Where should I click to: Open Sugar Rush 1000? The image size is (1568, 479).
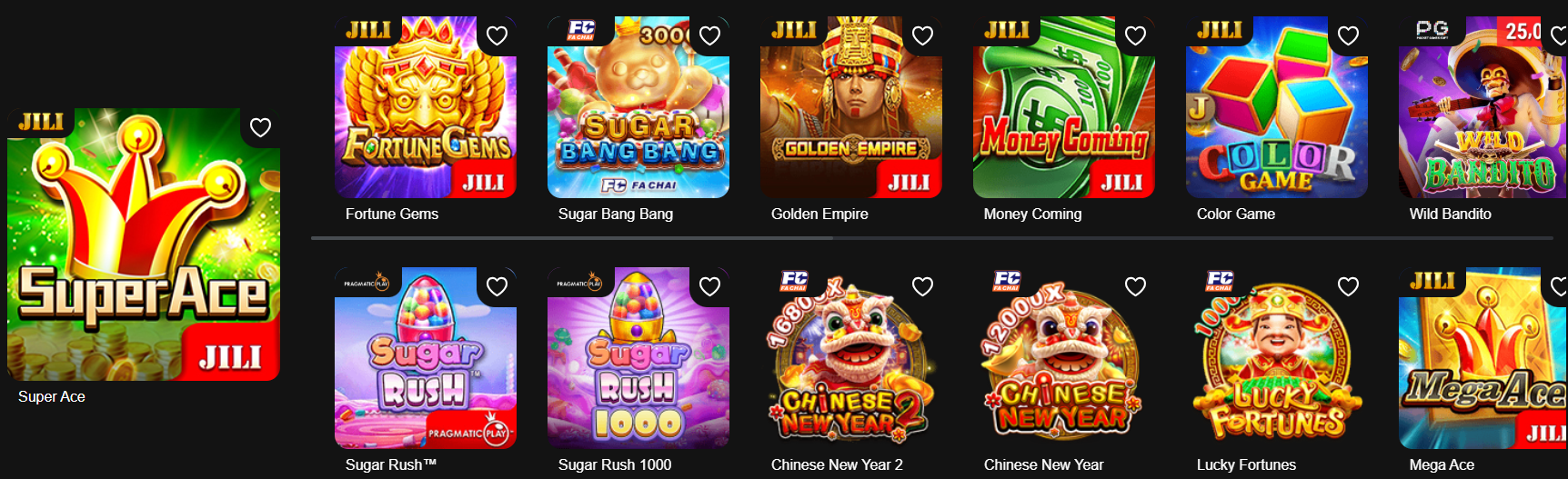638,364
